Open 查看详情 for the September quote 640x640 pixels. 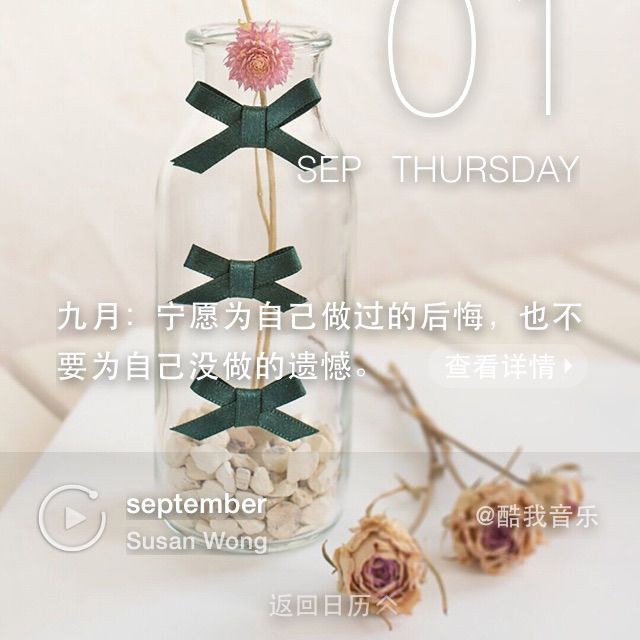pos(508,367)
